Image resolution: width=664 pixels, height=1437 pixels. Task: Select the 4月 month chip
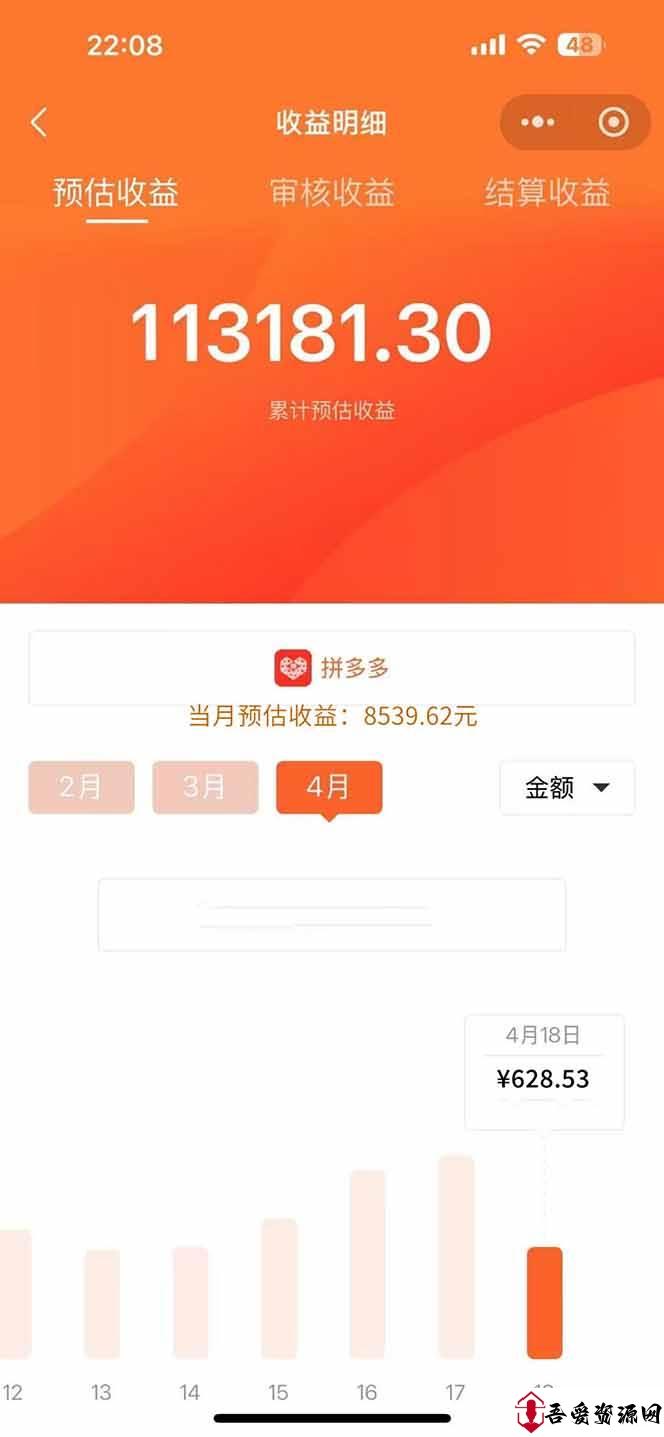(329, 787)
